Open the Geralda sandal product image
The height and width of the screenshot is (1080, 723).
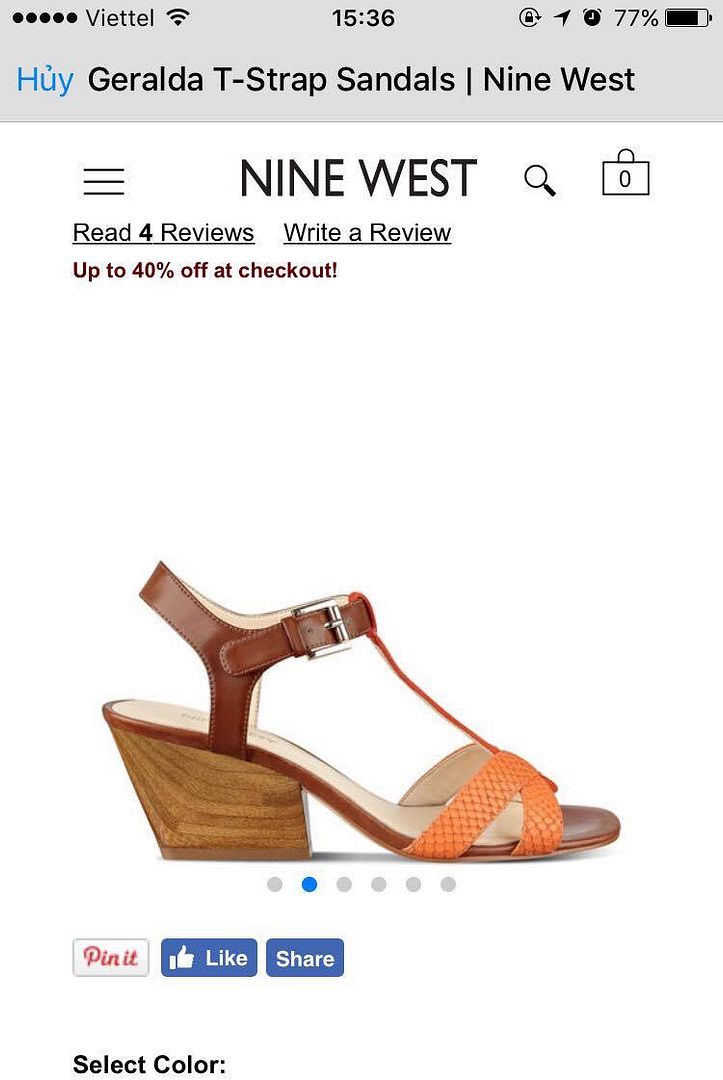[x=360, y=710]
